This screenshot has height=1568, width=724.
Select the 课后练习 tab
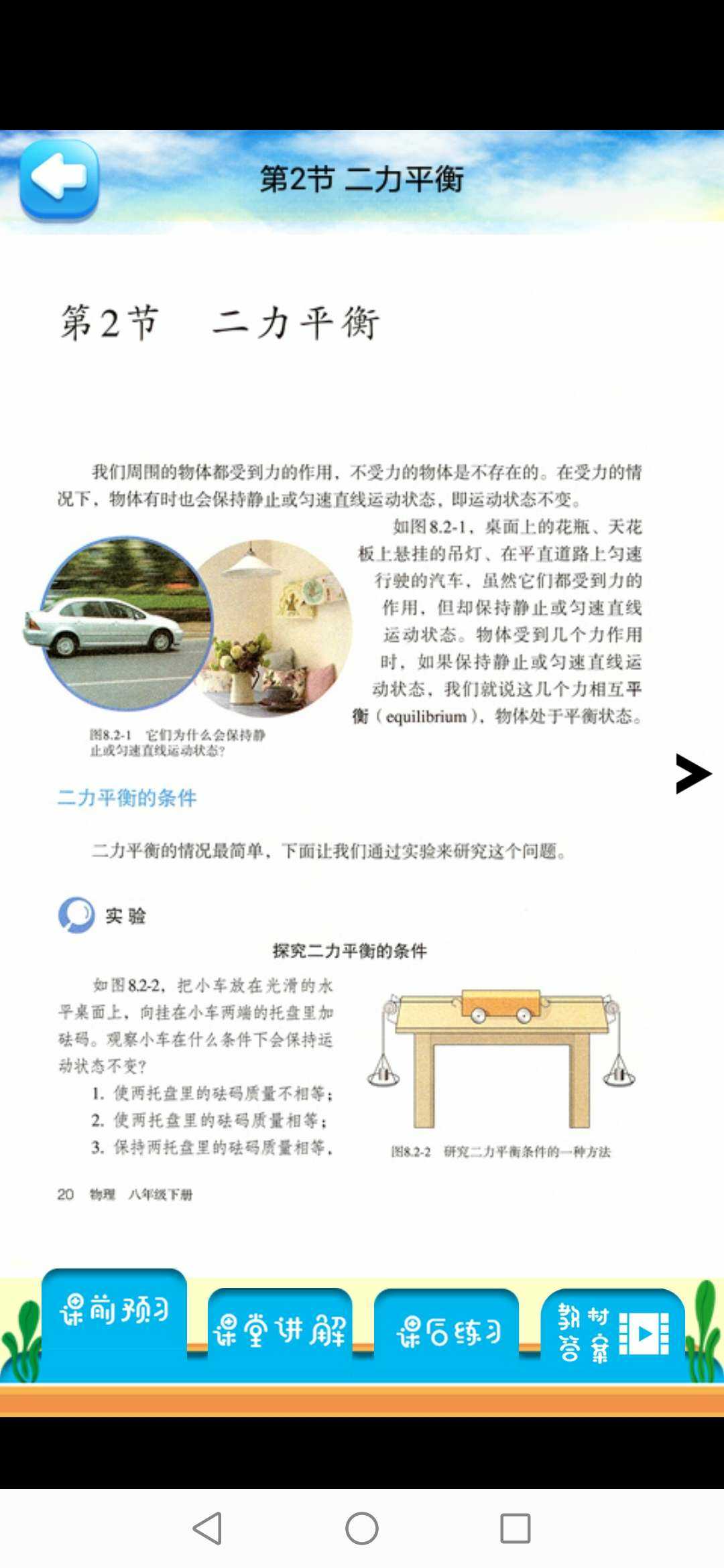[446, 1330]
